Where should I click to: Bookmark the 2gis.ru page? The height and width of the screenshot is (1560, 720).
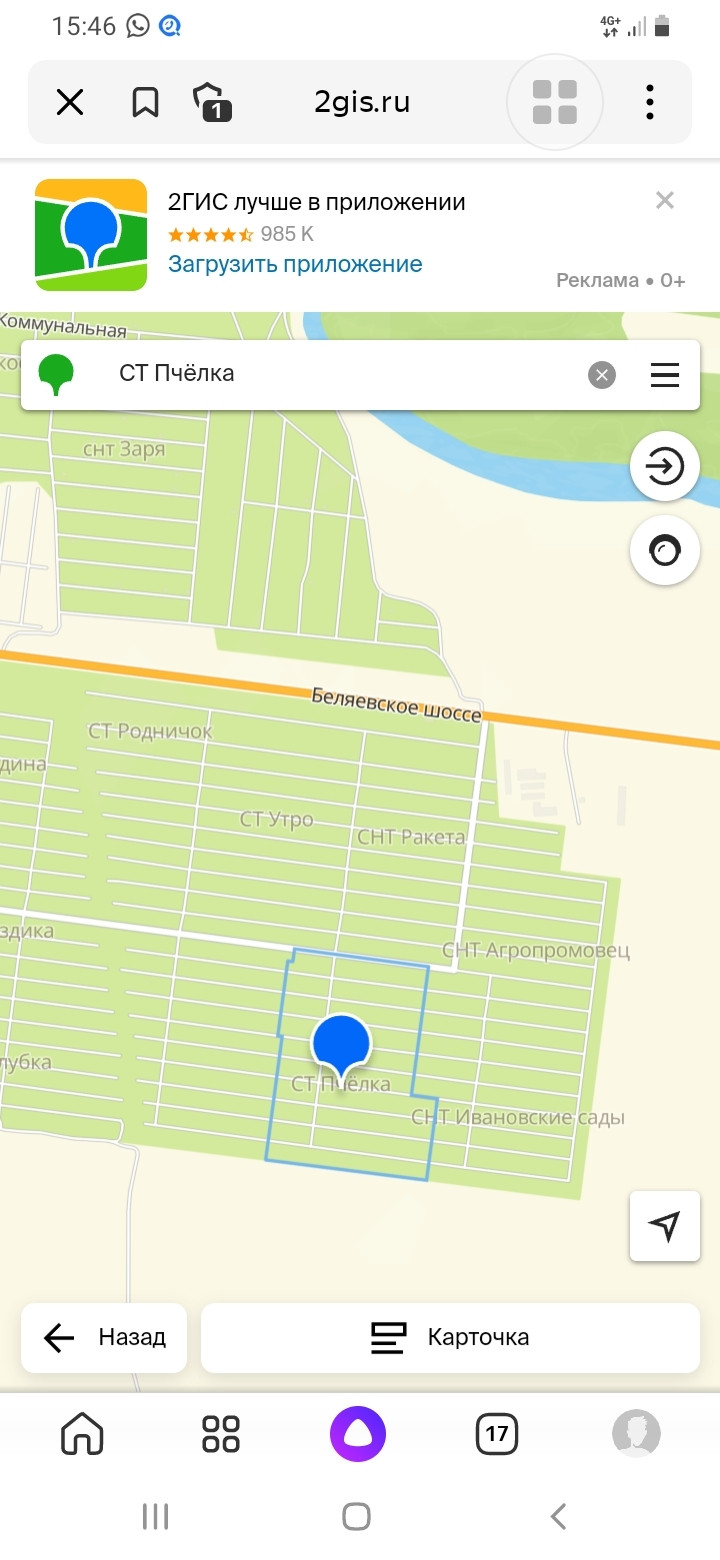point(145,102)
